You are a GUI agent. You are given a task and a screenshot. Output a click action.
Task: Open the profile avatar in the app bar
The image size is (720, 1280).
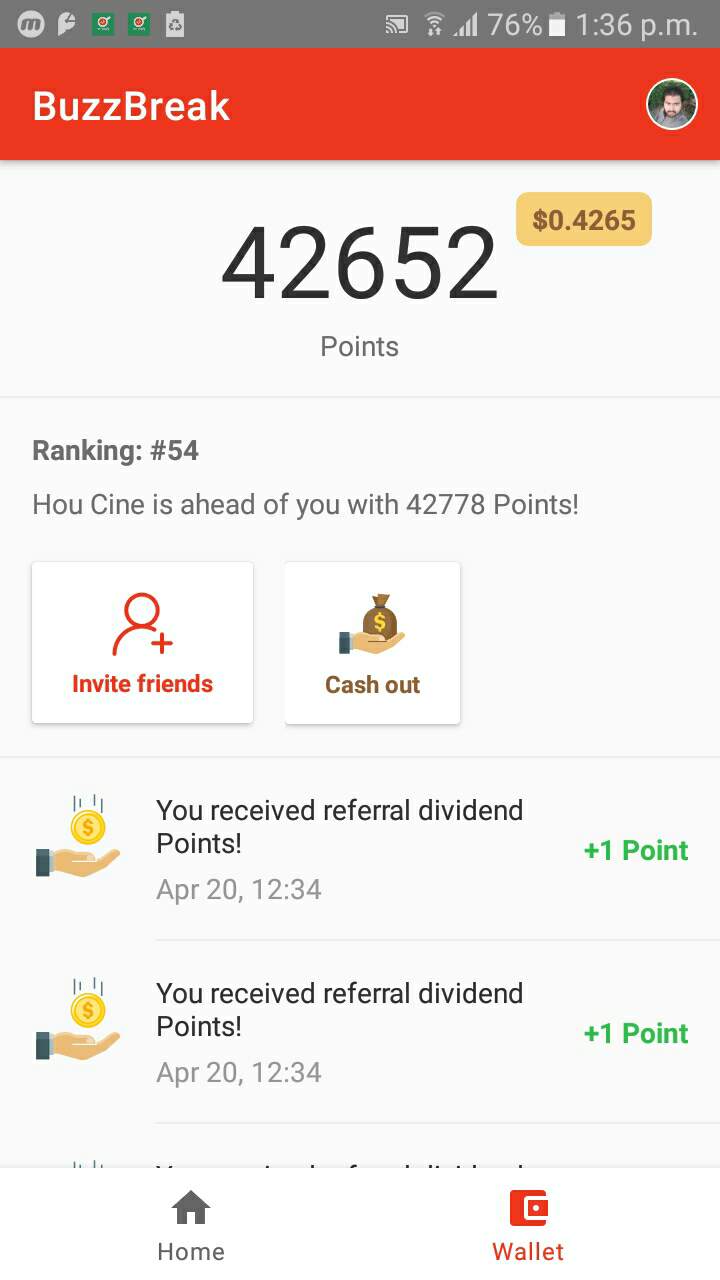click(x=672, y=104)
